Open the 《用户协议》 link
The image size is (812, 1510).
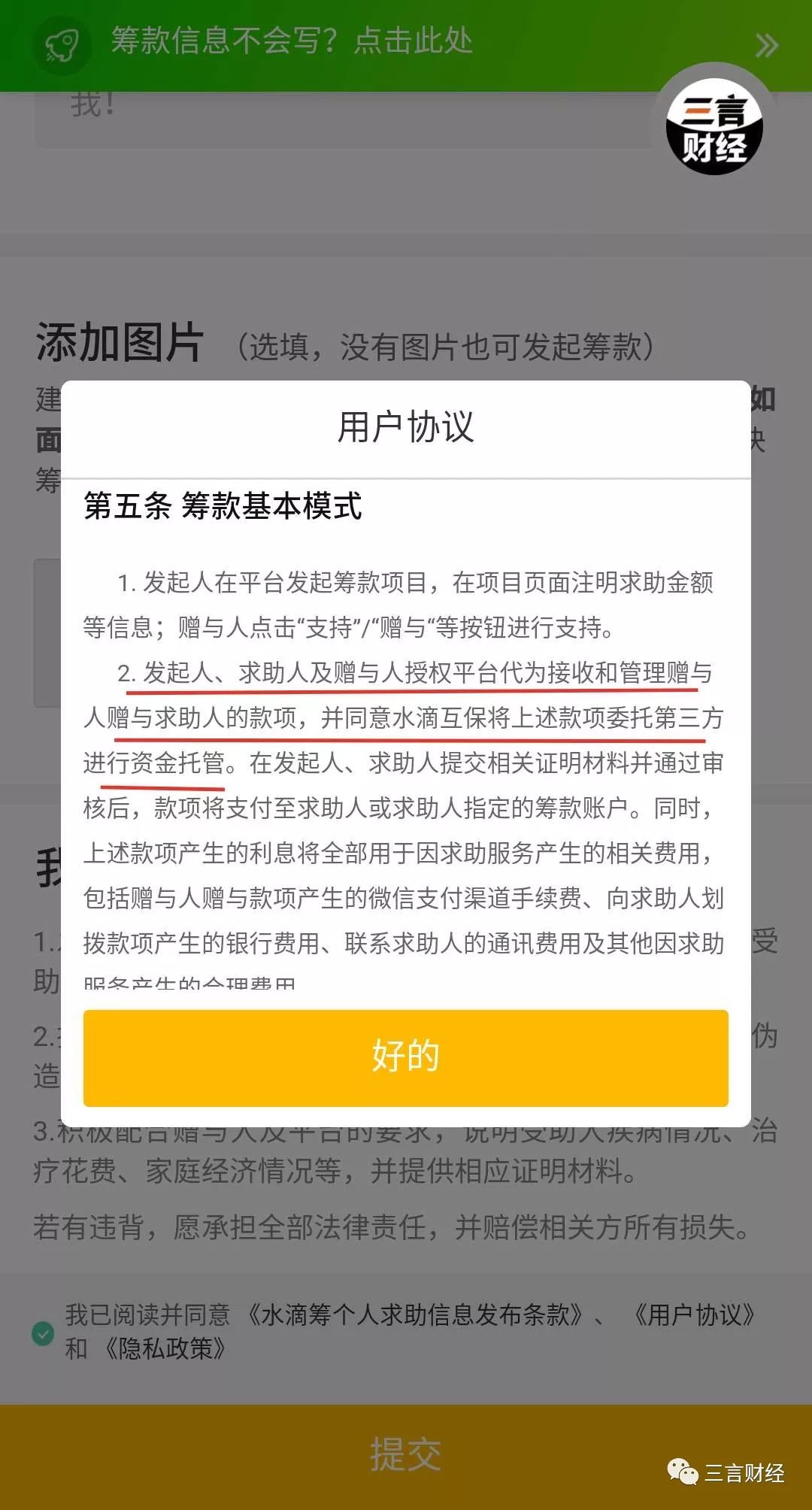(693, 1315)
